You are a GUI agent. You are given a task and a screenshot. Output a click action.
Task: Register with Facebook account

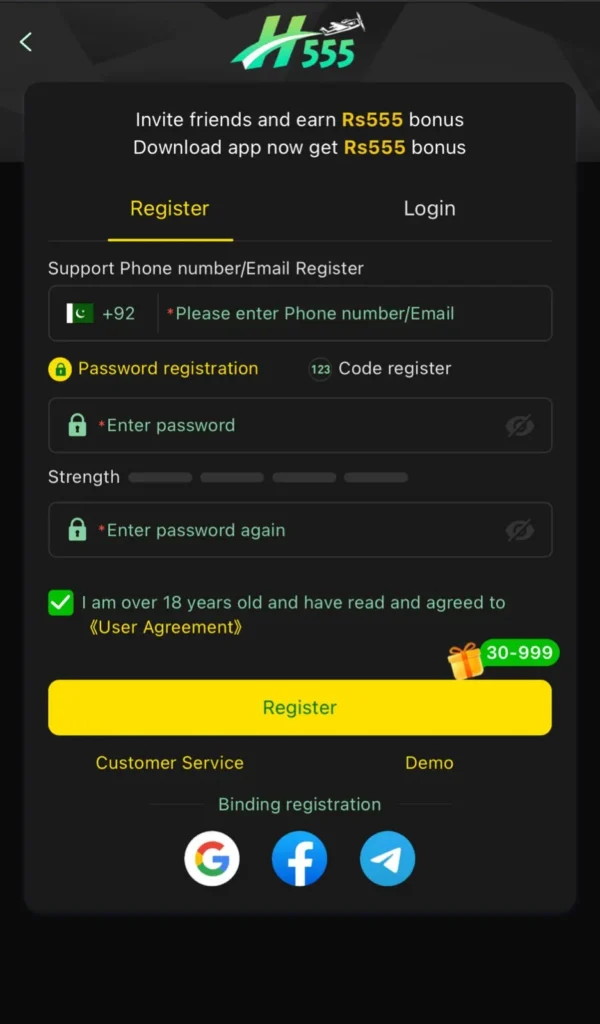300,858
